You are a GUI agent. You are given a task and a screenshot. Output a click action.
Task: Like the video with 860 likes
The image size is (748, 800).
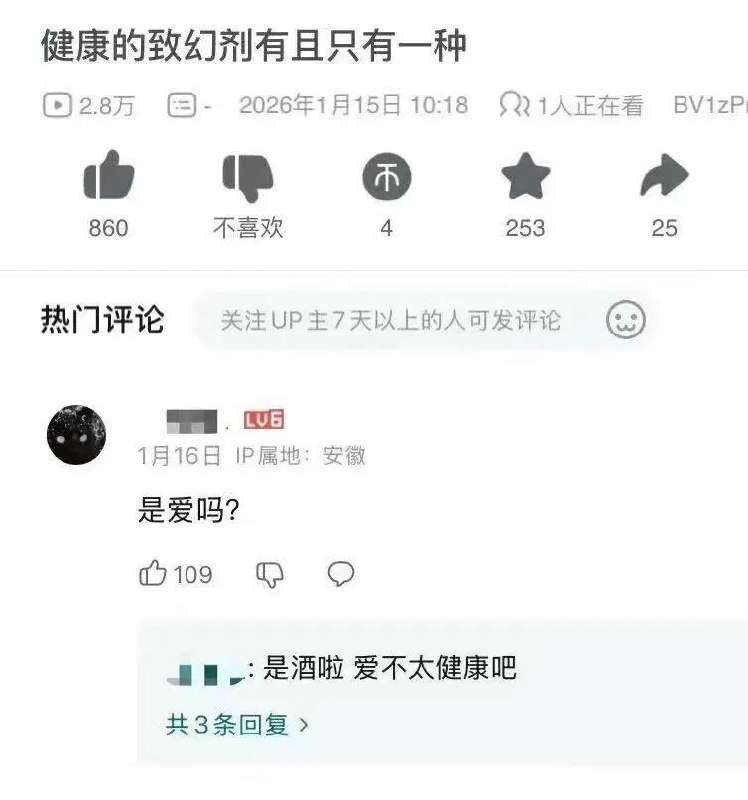108,179
